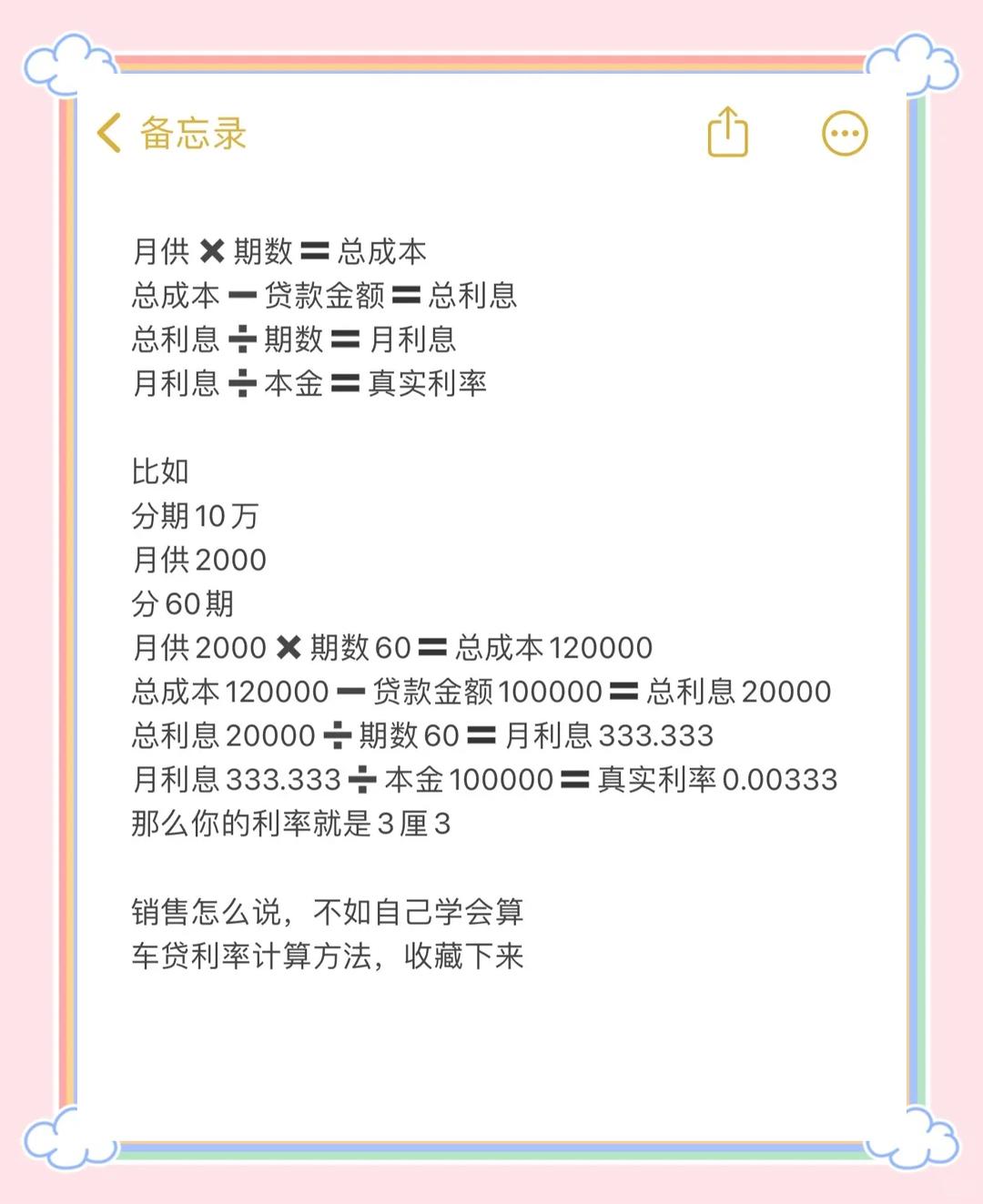The height and width of the screenshot is (1204, 983).
Task: Tap the 备忘录 back label
Action: pos(193,133)
